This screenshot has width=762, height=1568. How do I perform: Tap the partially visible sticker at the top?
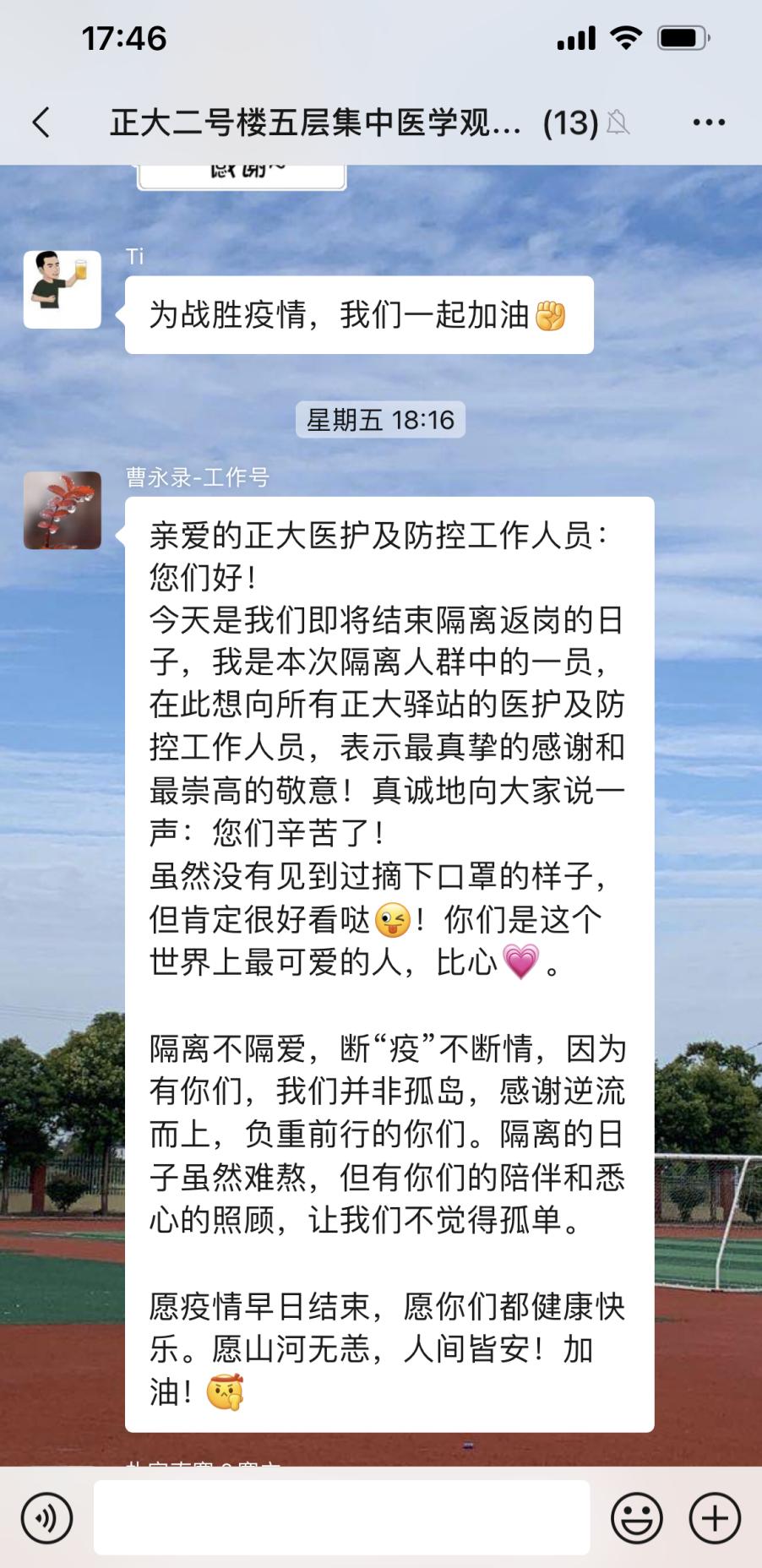coord(242,171)
